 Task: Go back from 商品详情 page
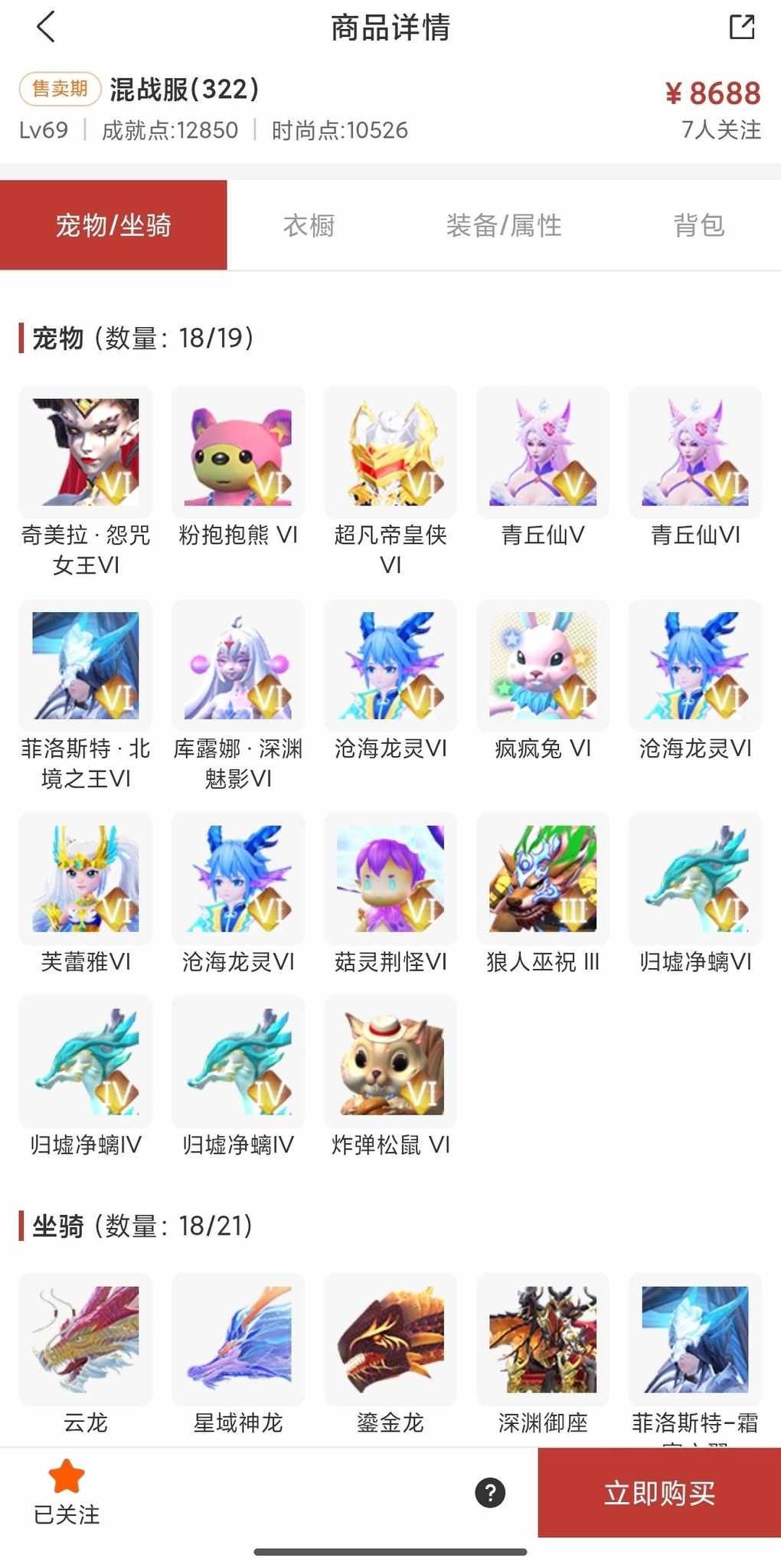point(47,28)
